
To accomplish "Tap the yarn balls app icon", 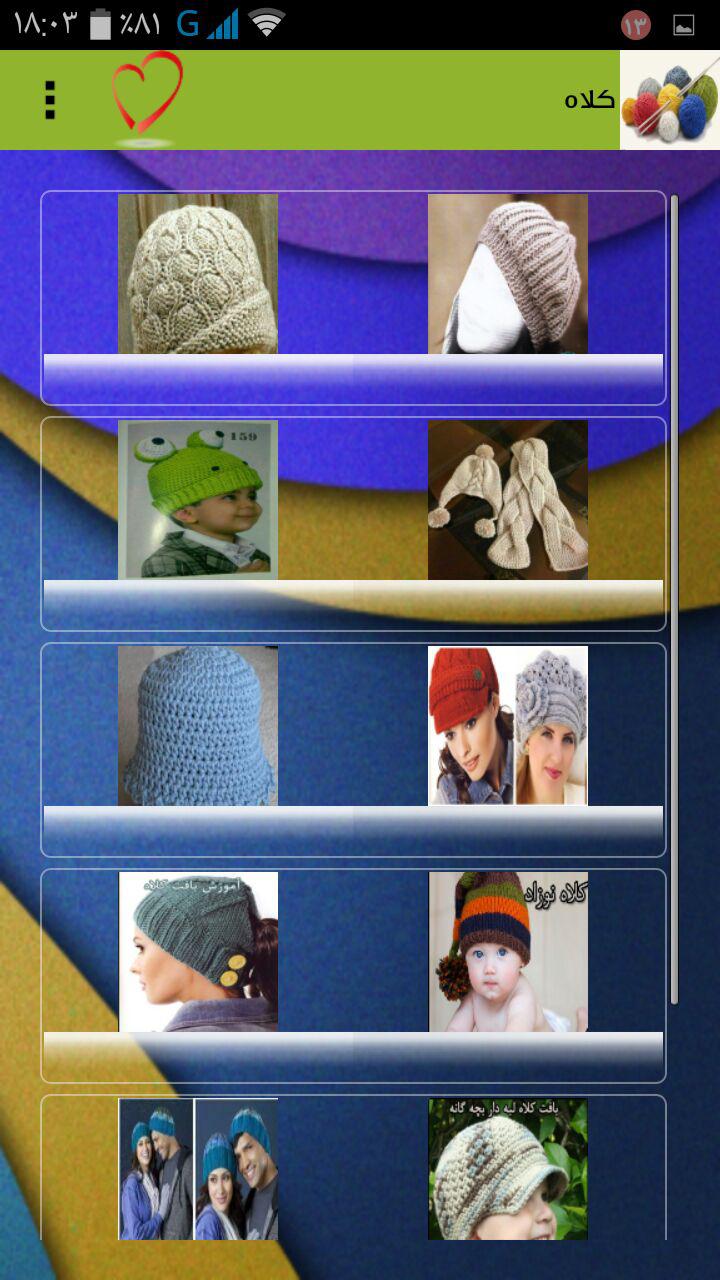I will coord(669,100).
